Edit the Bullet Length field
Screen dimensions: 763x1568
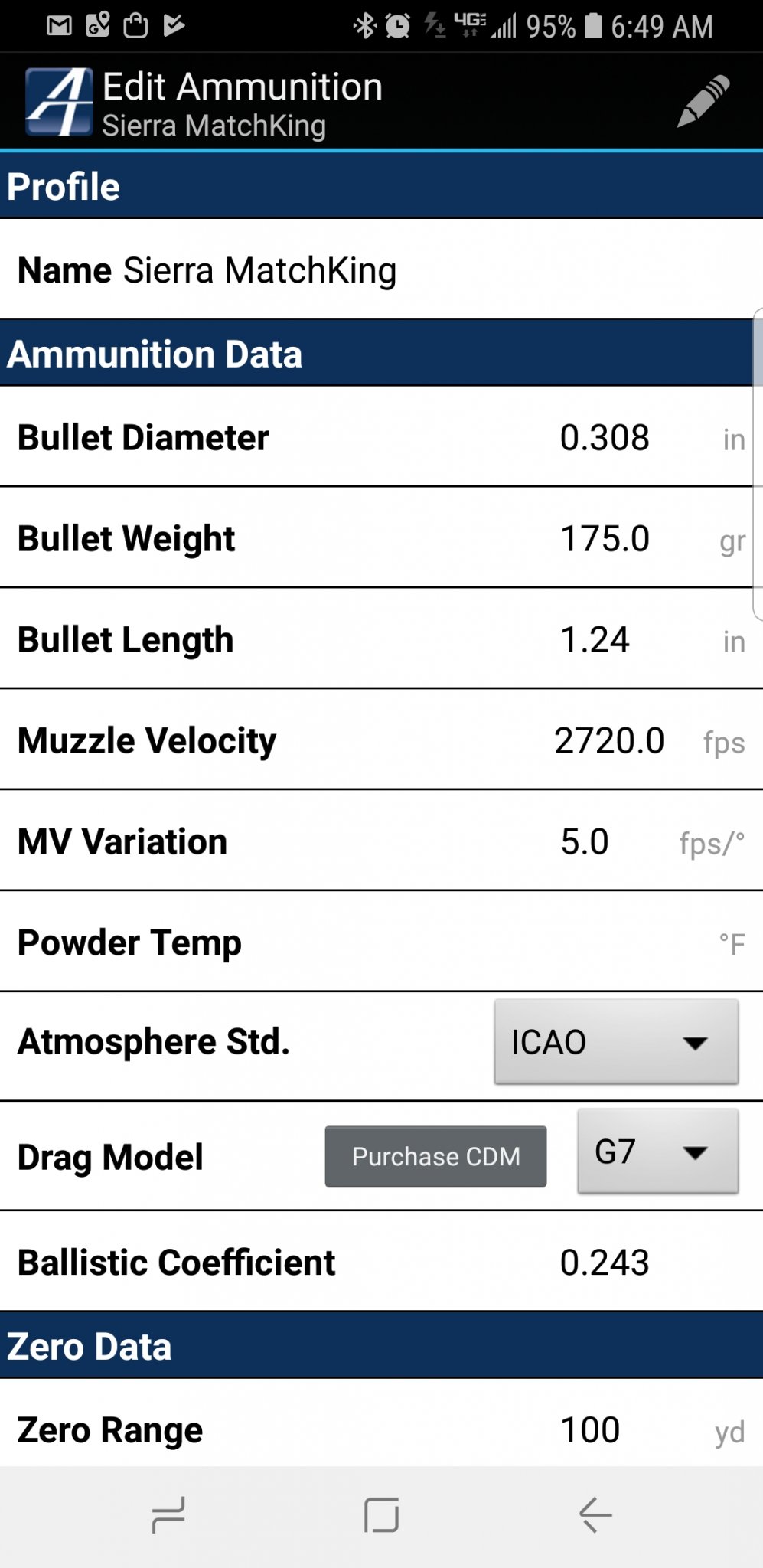[x=595, y=640]
